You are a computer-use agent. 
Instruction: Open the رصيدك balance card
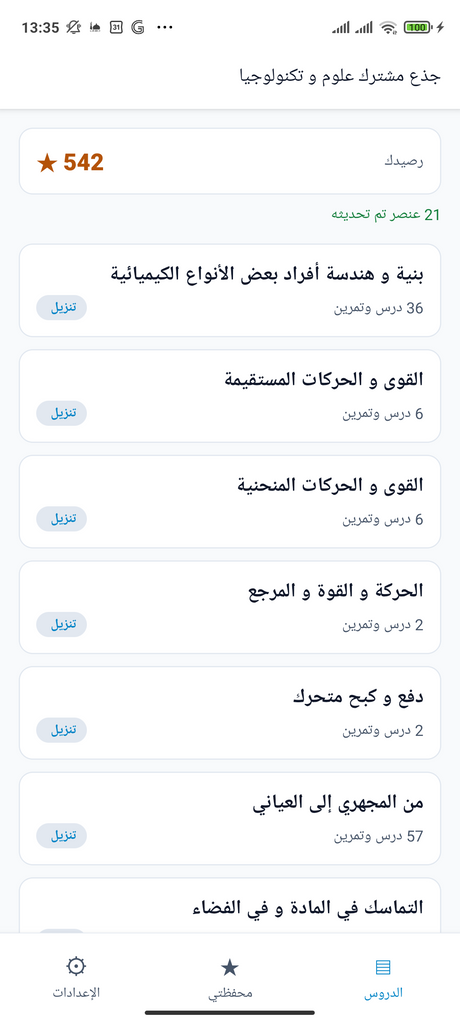click(x=230, y=161)
